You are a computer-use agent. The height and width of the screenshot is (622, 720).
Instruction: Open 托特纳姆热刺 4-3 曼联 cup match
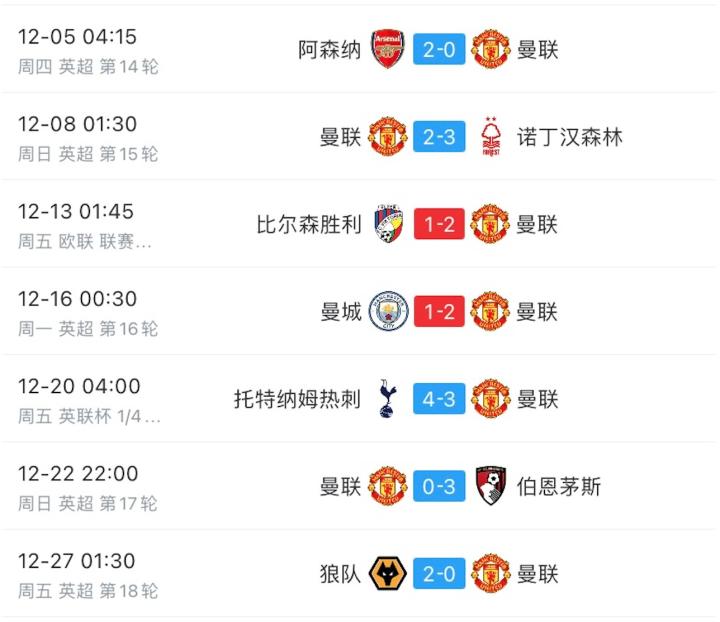(x=440, y=399)
